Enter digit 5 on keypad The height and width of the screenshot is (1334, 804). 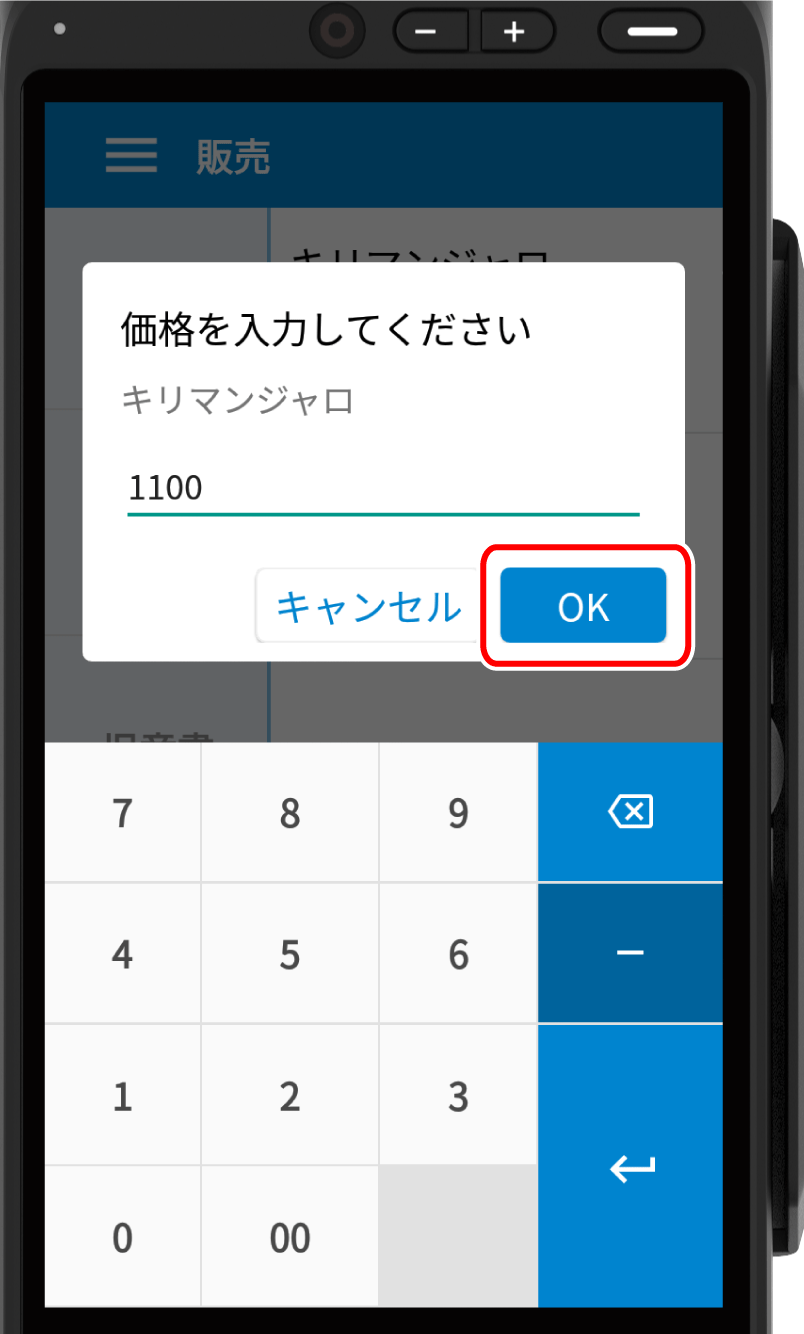coord(289,954)
